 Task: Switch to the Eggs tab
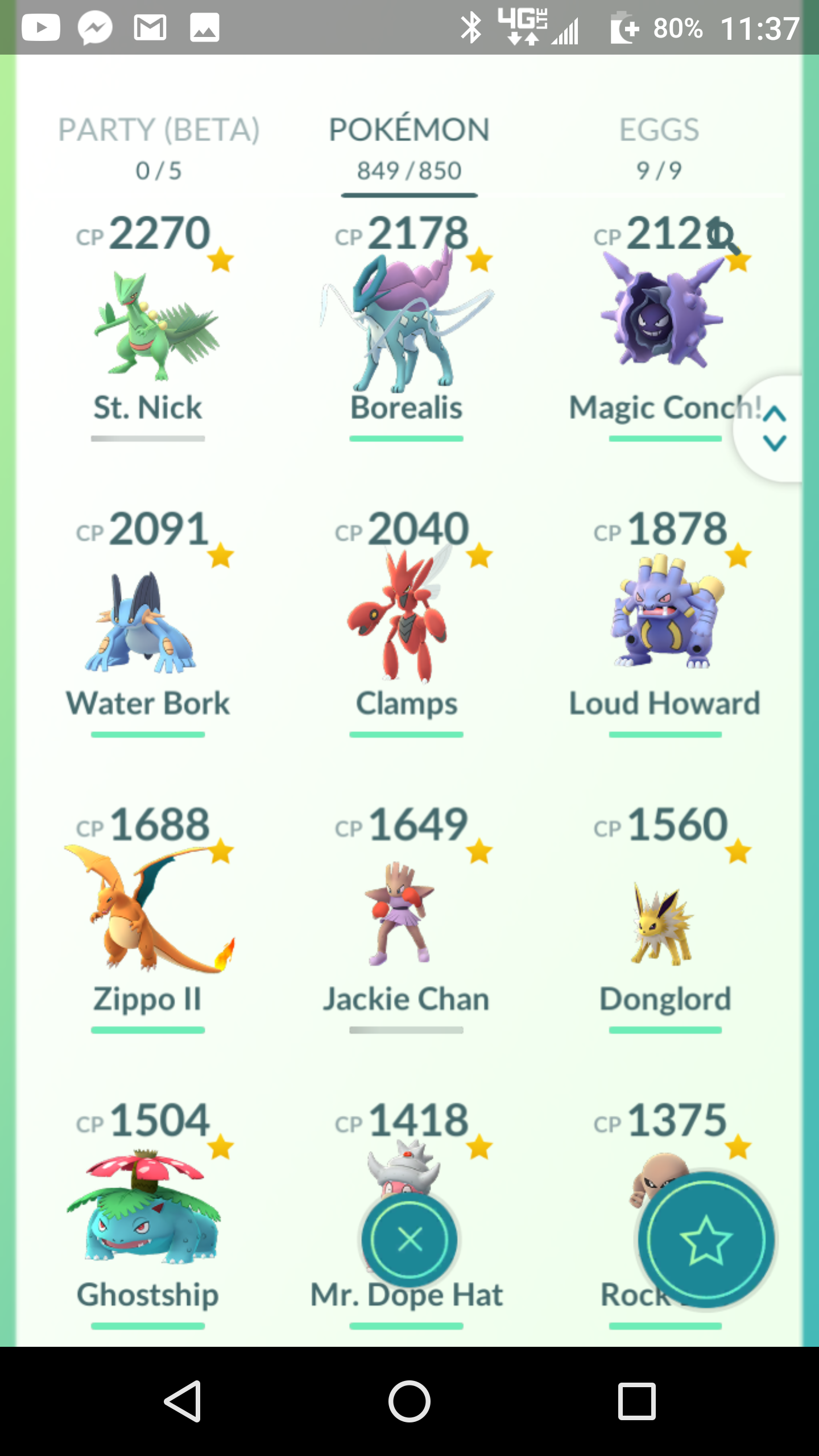pyautogui.click(x=659, y=149)
